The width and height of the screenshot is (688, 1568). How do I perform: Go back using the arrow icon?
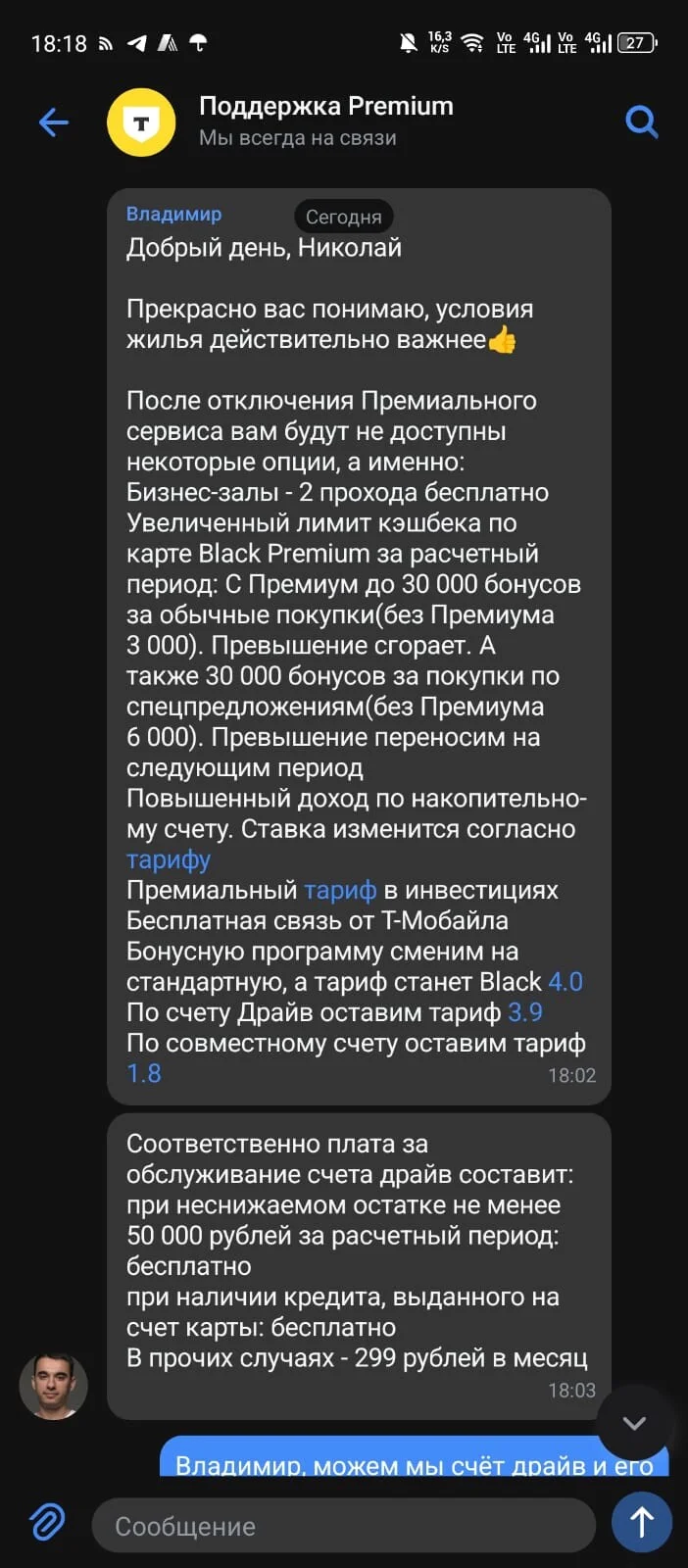[54, 122]
